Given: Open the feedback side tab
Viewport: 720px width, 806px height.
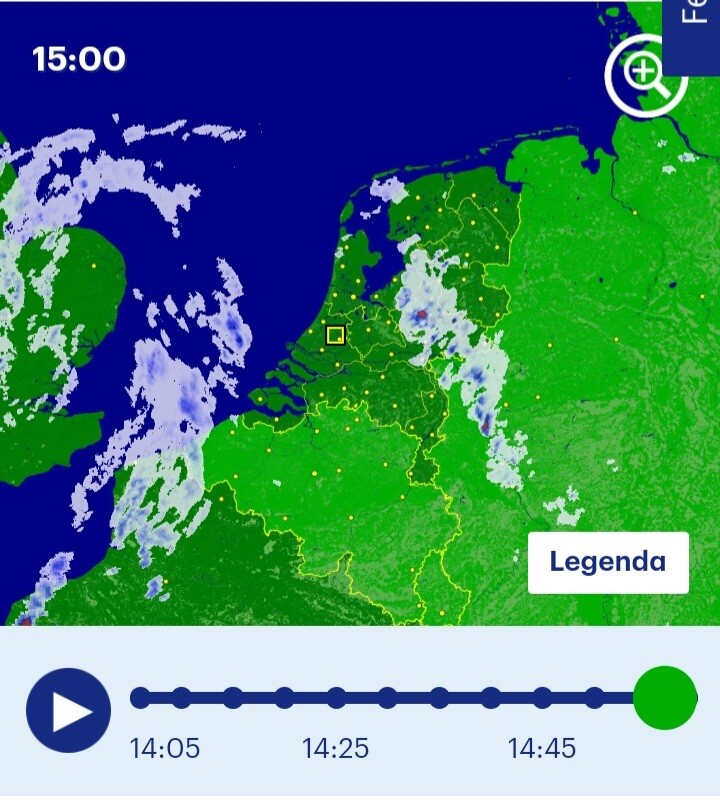Looking at the screenshot, I should (x=694, y=30).
